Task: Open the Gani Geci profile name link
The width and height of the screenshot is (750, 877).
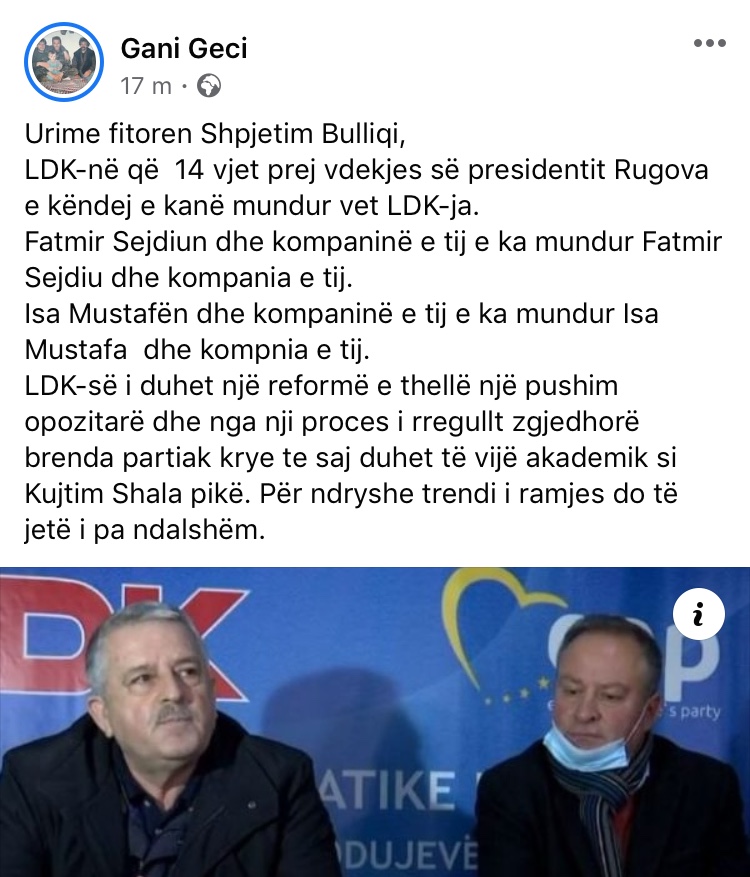Action: pos(183,47)
